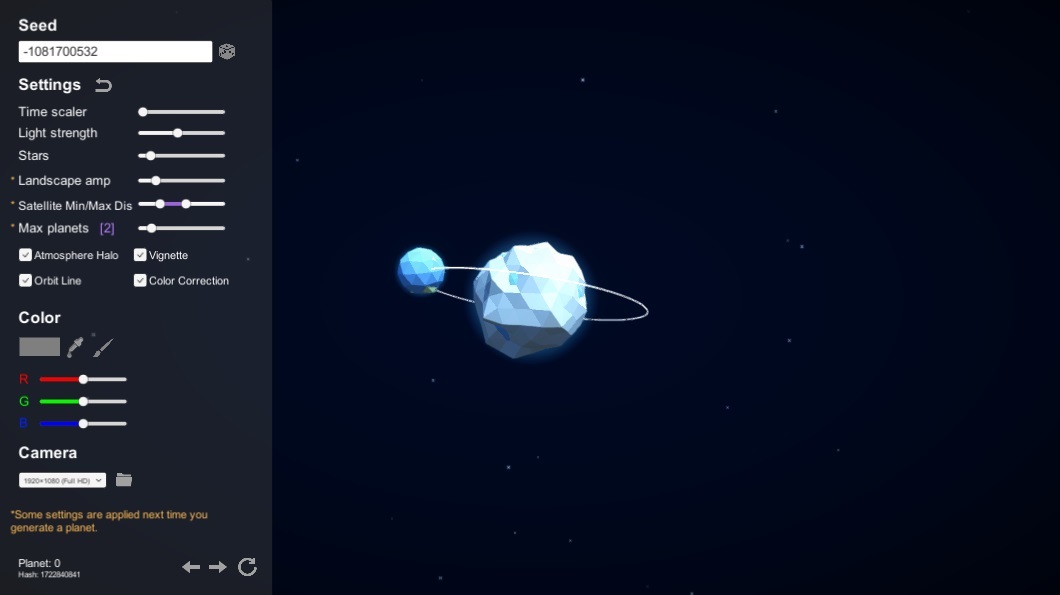The height and width of the screenshot is (595, 1060).
Task: Disable the Atmosphere Halo checkbox
Action: pyautogui.click(x=26, y=255)
